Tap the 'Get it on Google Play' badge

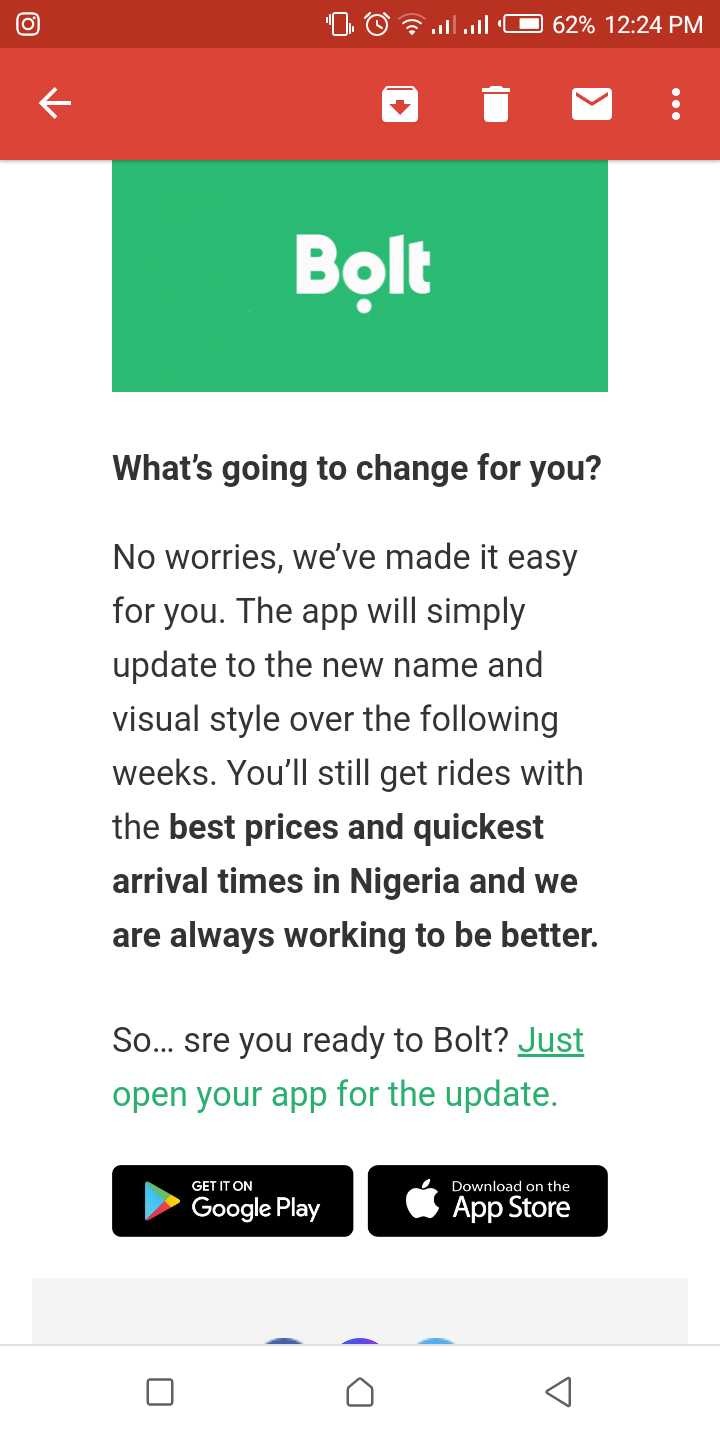click(232, 1200)
